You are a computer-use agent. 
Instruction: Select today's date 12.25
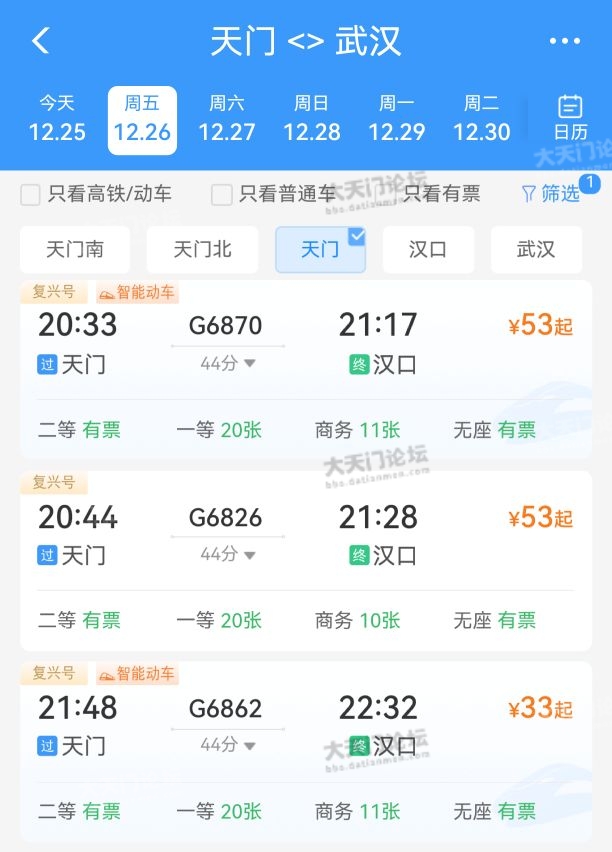pyautogui.click(x=57, y=119)
